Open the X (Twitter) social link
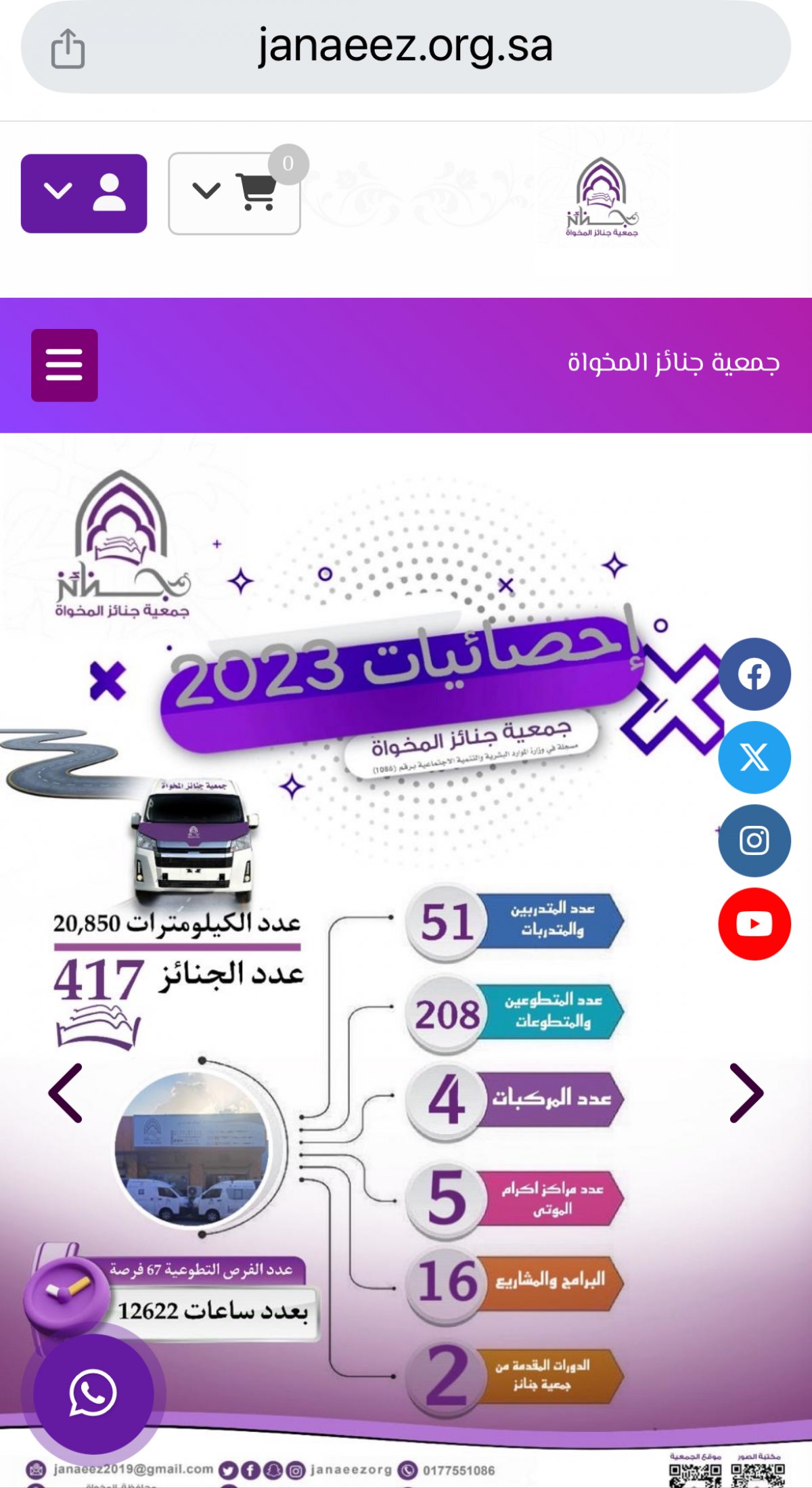This screenshot has height=1488, width=812. click(754, 758)
